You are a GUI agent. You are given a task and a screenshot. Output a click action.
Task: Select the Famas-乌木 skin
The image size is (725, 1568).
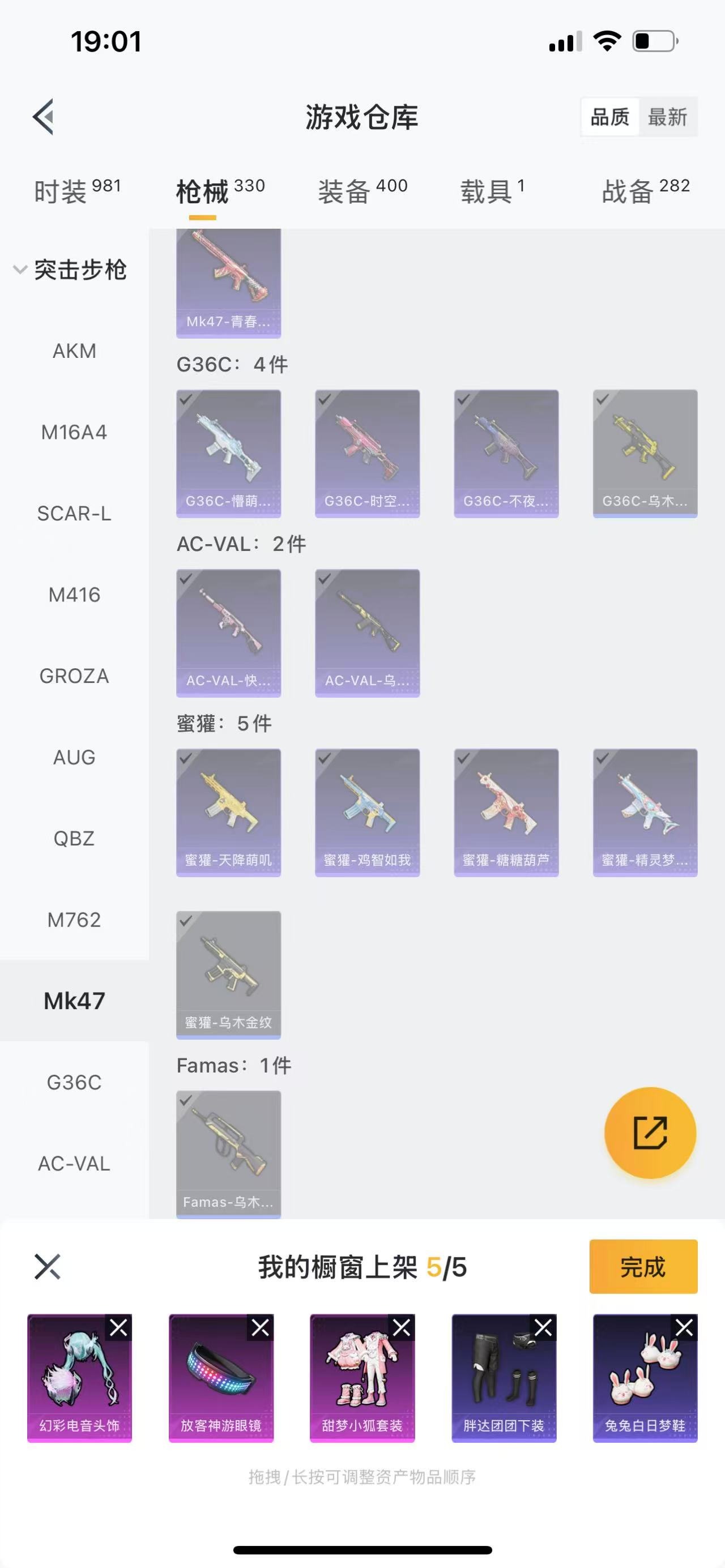click(x=228, y=1154)
